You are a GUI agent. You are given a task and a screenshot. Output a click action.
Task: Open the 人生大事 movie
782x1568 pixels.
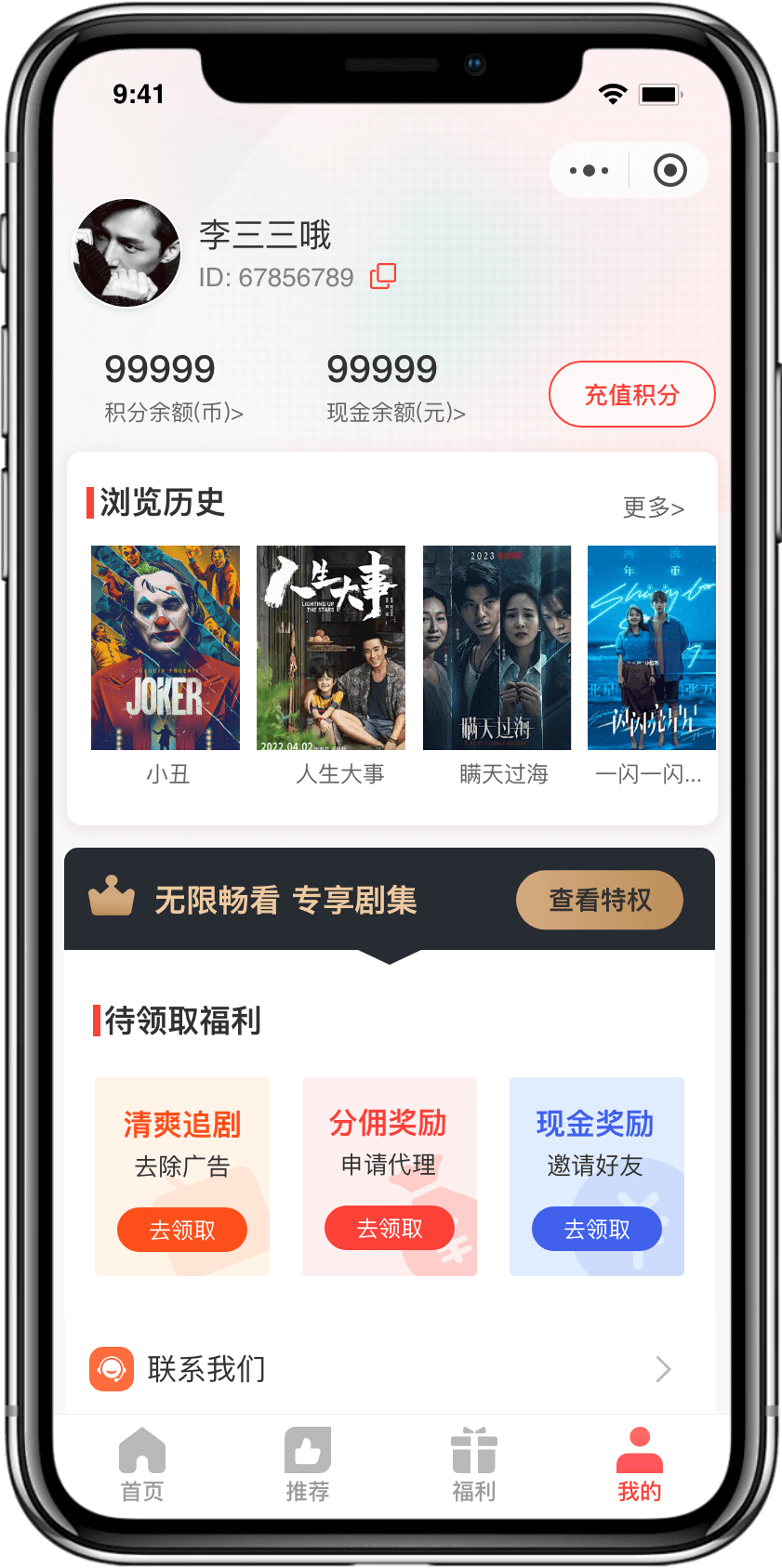(x=331, y=648)
